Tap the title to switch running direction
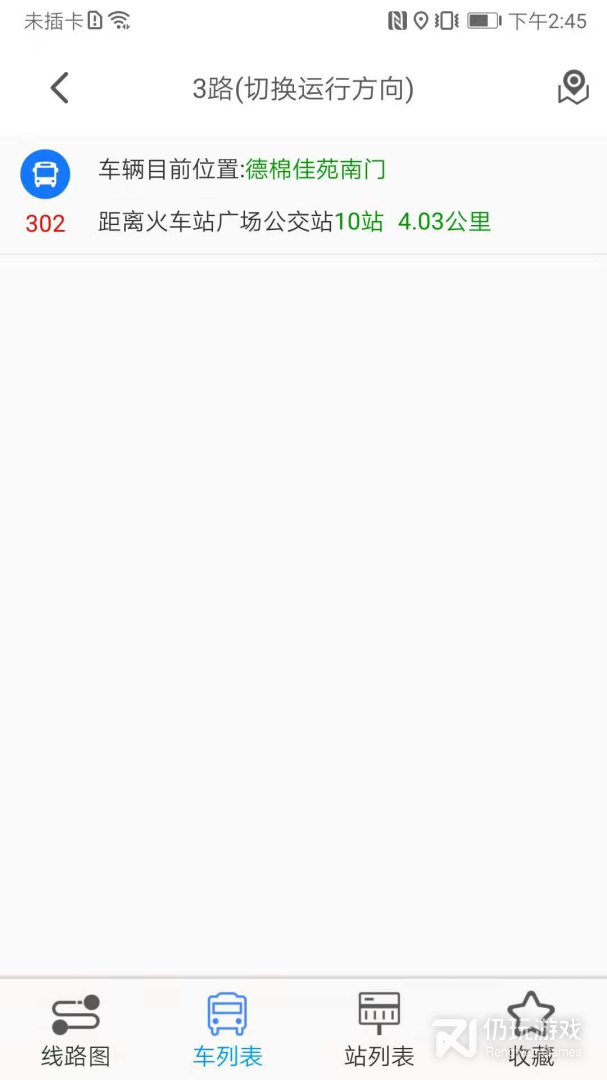Viewport: 607px width, 1080px height. click(x=303, y=89)
